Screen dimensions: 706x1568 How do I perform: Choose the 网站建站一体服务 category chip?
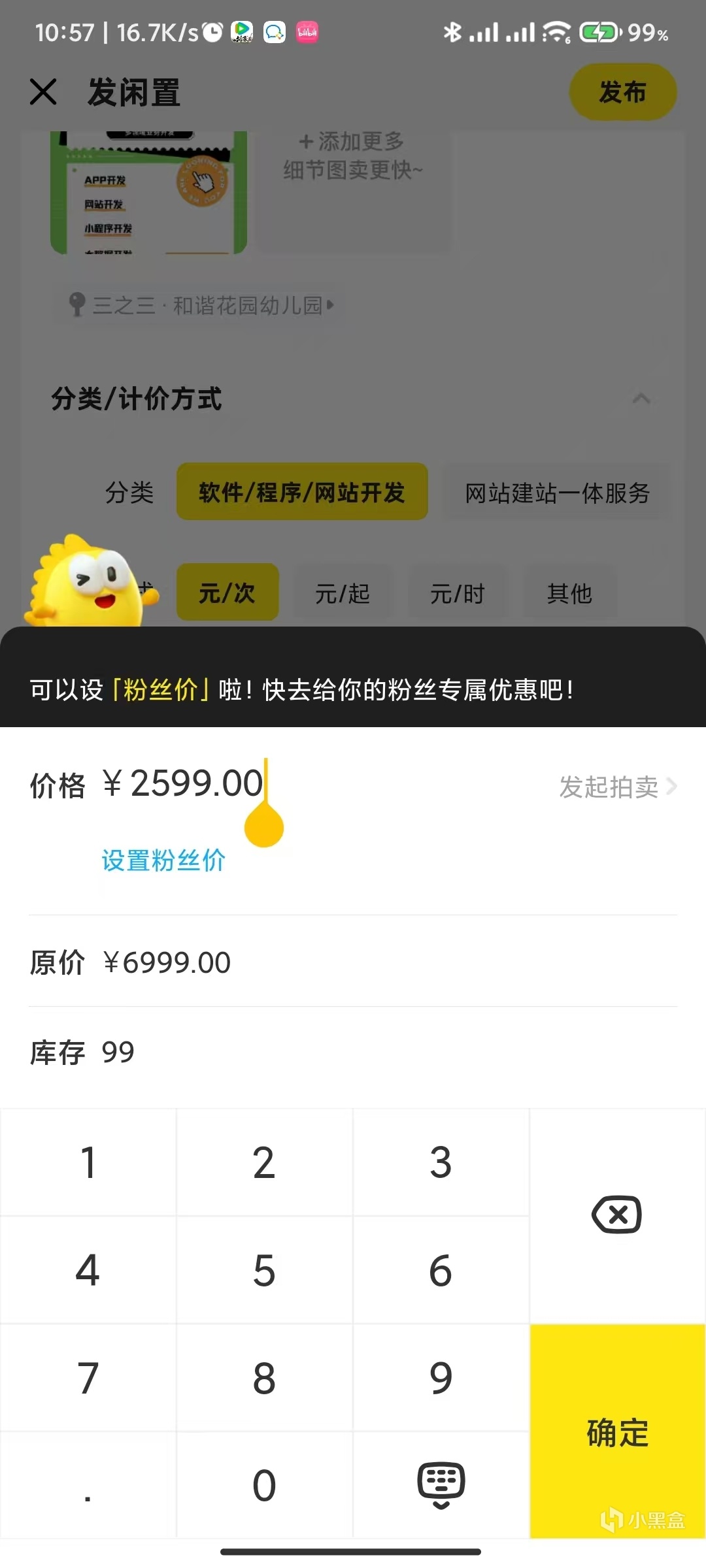557,493
